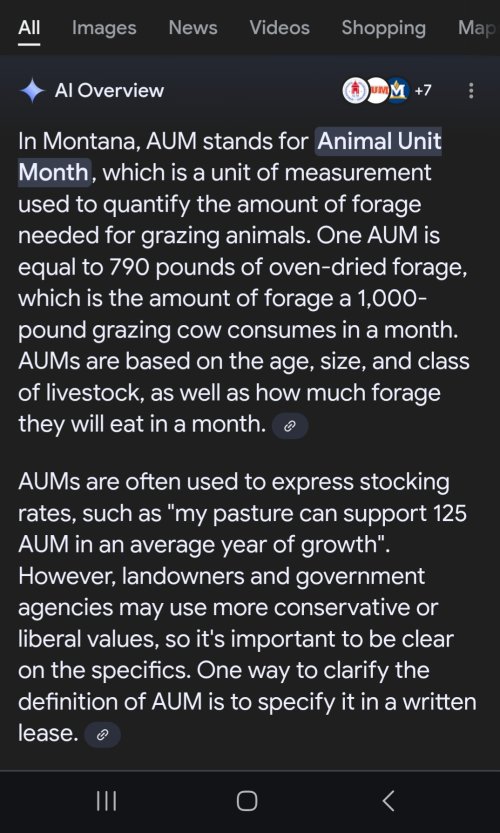Open source link after 'eat in a month'
The image size is (500, 833).
[290, 426]
